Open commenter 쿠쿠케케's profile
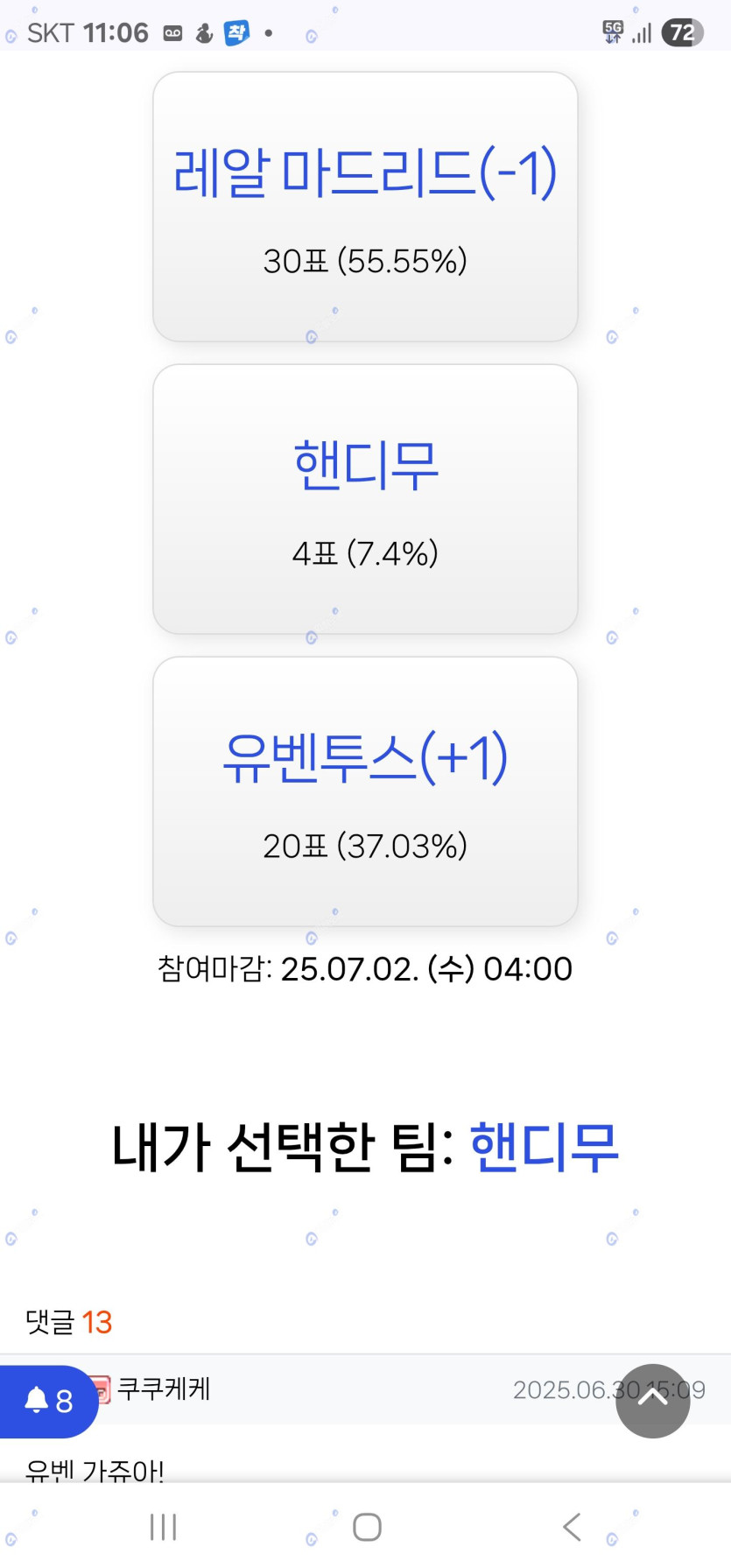 164,1389
